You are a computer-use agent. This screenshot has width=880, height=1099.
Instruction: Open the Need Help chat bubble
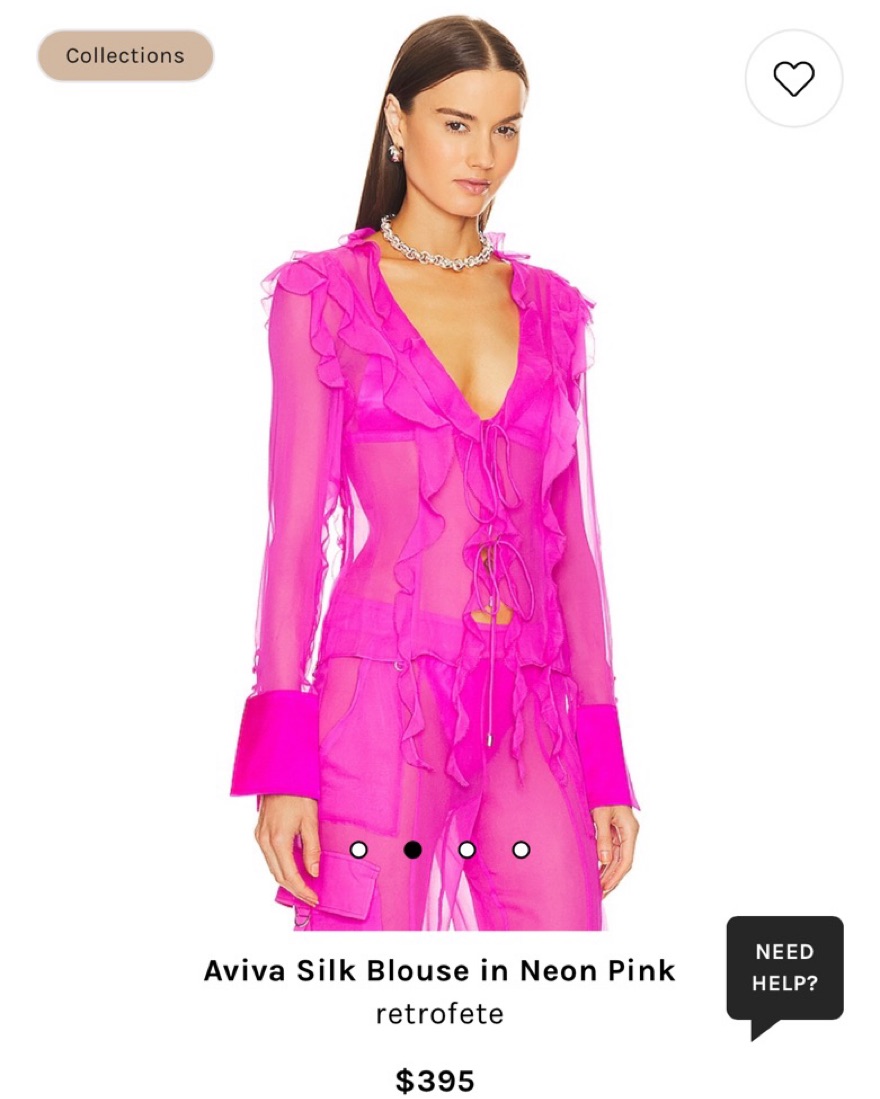[785, 967]
